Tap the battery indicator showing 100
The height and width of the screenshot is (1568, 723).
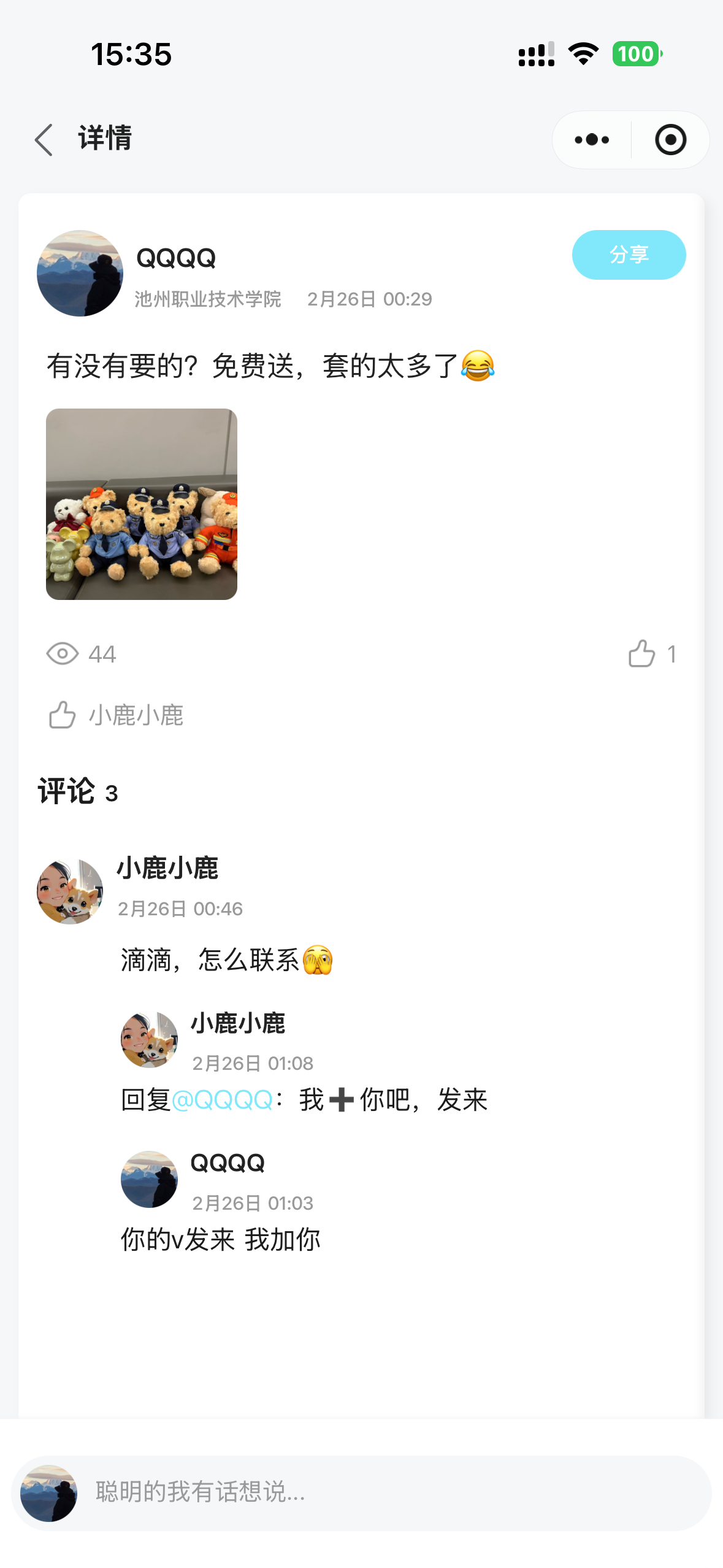tap(636, 54)
